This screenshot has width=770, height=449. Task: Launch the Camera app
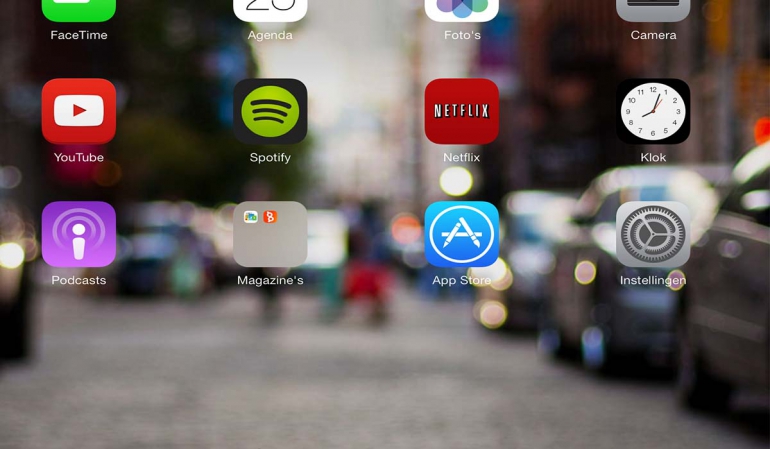tap(653, 10)
